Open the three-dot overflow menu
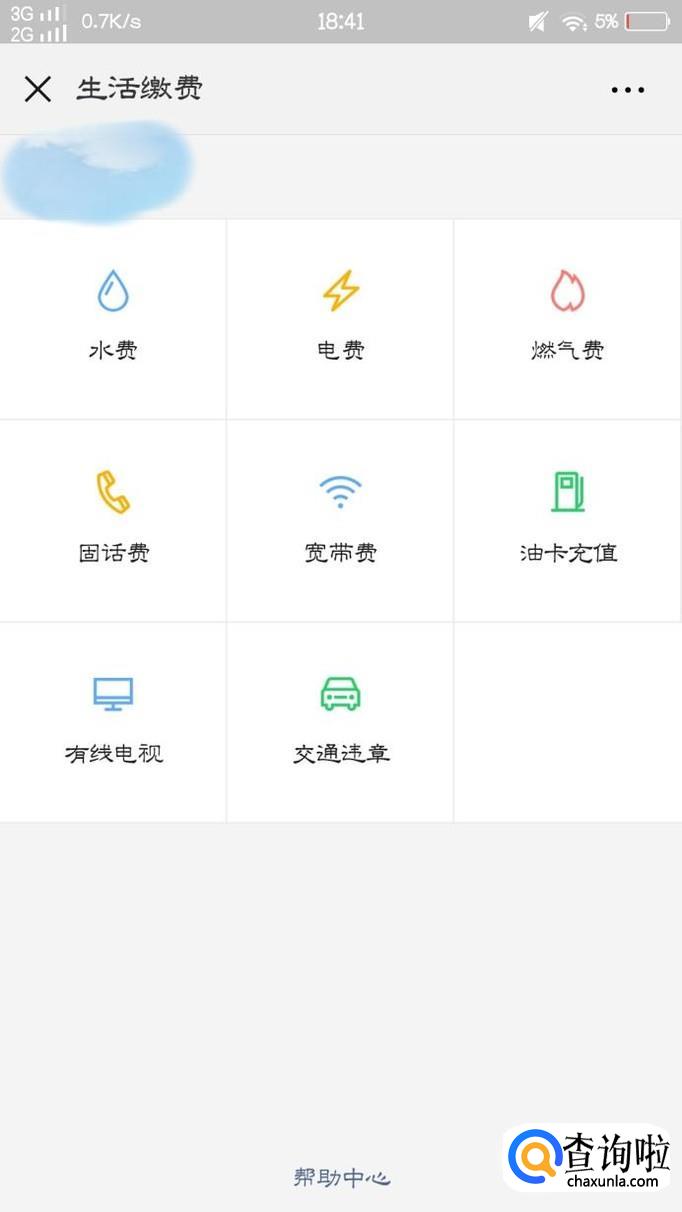Viewport: 682px width, 1212px height. [628, 89]
